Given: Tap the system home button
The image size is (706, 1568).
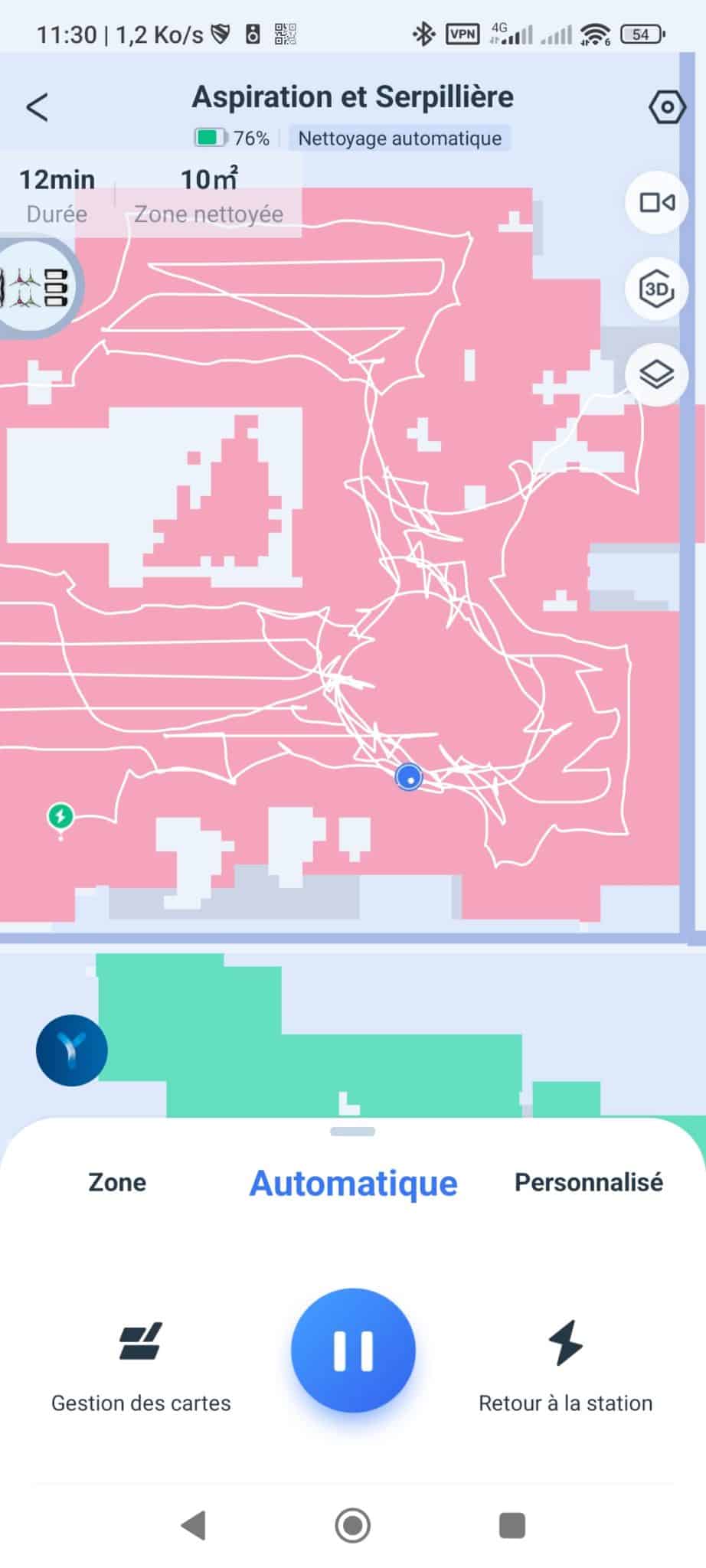Looking at the screenshot, I should [x=353, y=1525].
